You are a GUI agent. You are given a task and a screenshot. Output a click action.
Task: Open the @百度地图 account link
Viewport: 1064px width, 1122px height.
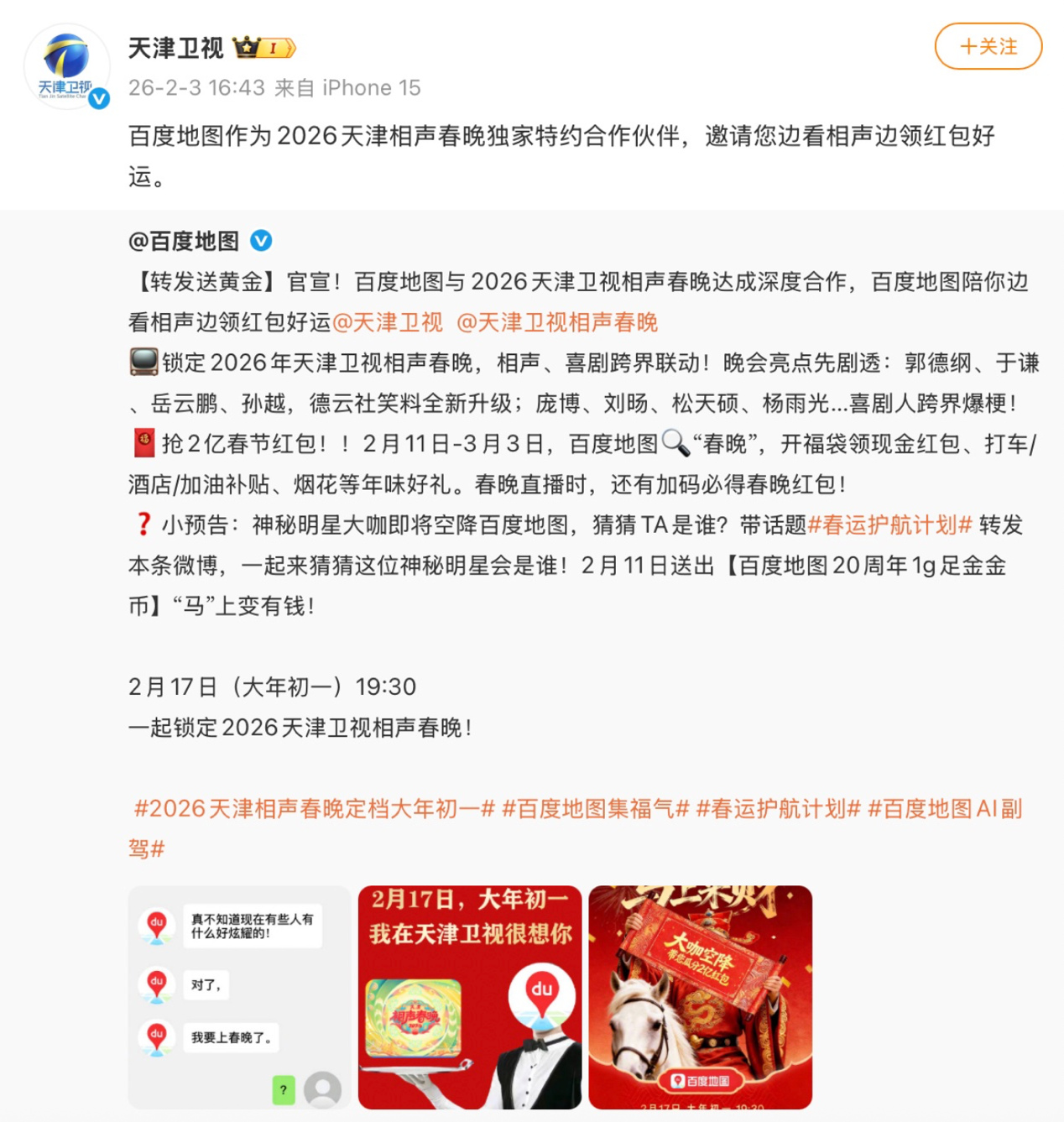(184, 242)
